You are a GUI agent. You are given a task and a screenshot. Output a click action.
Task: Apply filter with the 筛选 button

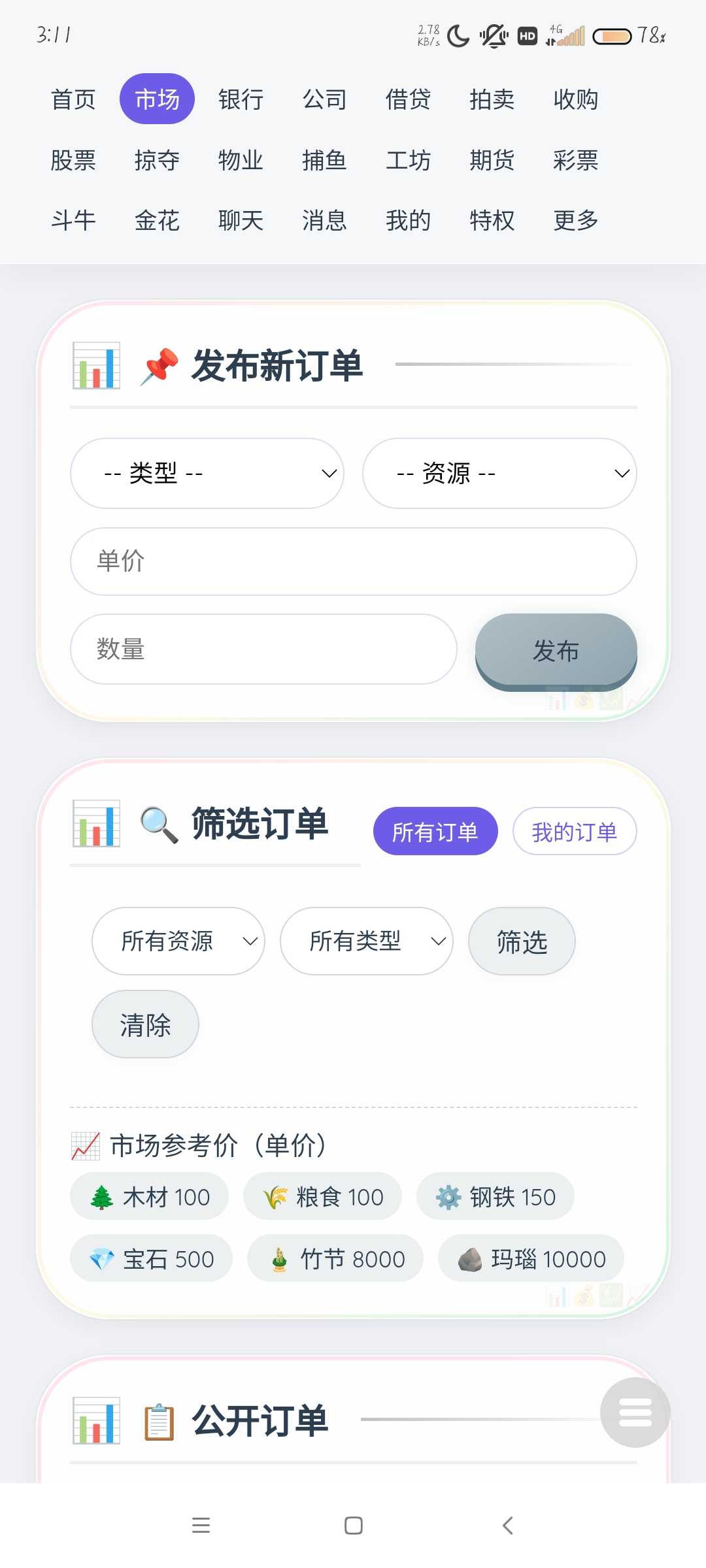coord(522,941)
